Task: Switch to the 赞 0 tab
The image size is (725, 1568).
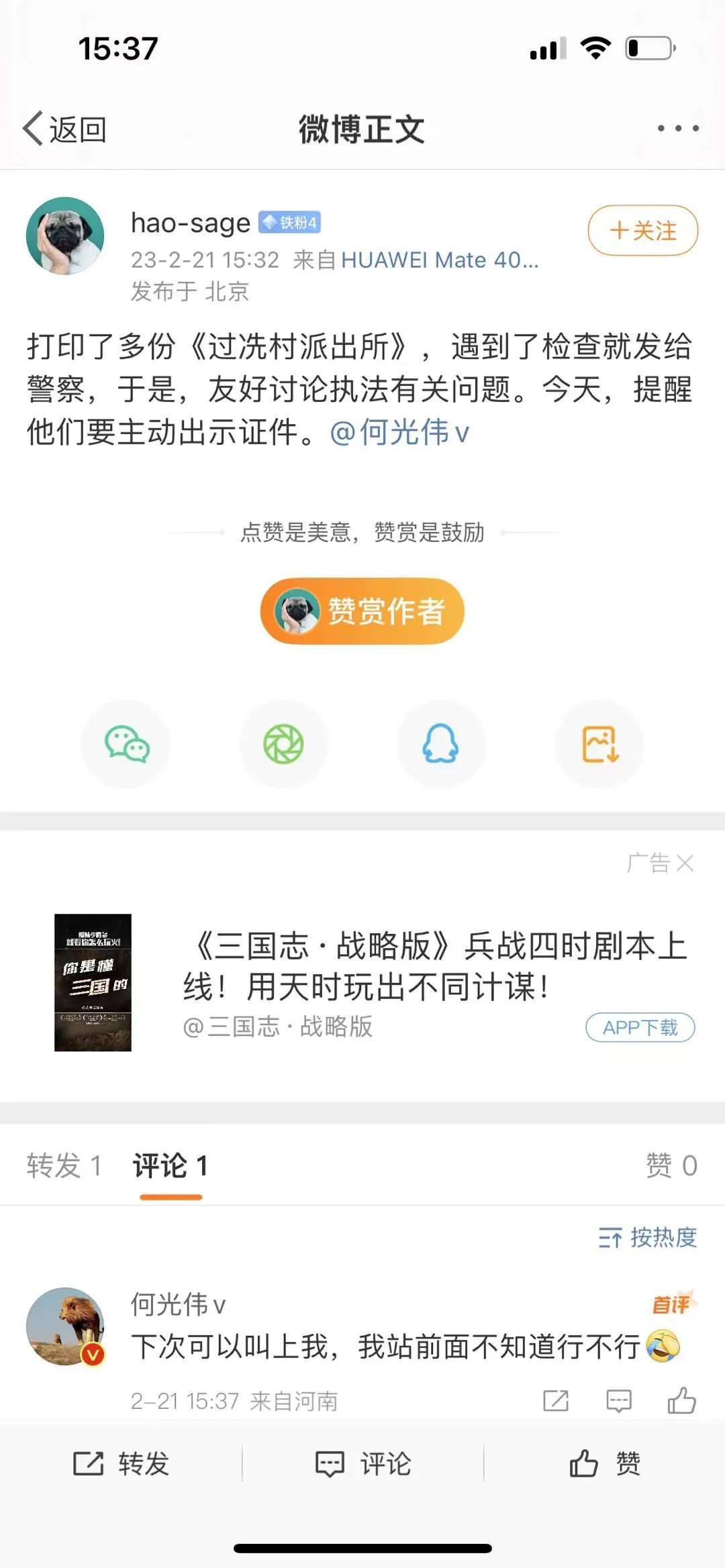Action: pos(671,1165)
